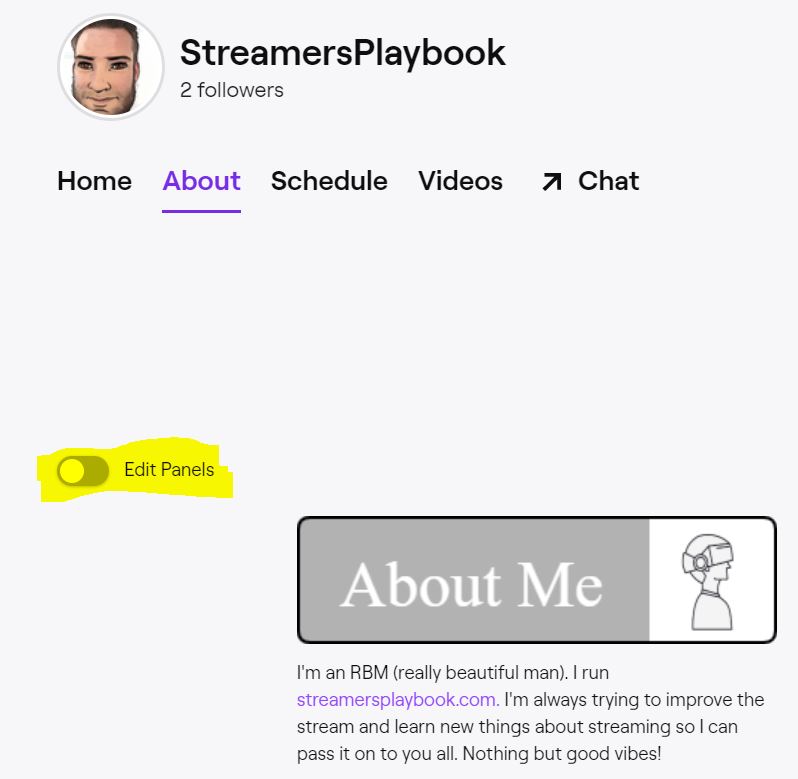Select the About tab
798x779 pixels.
coord(201,181)
